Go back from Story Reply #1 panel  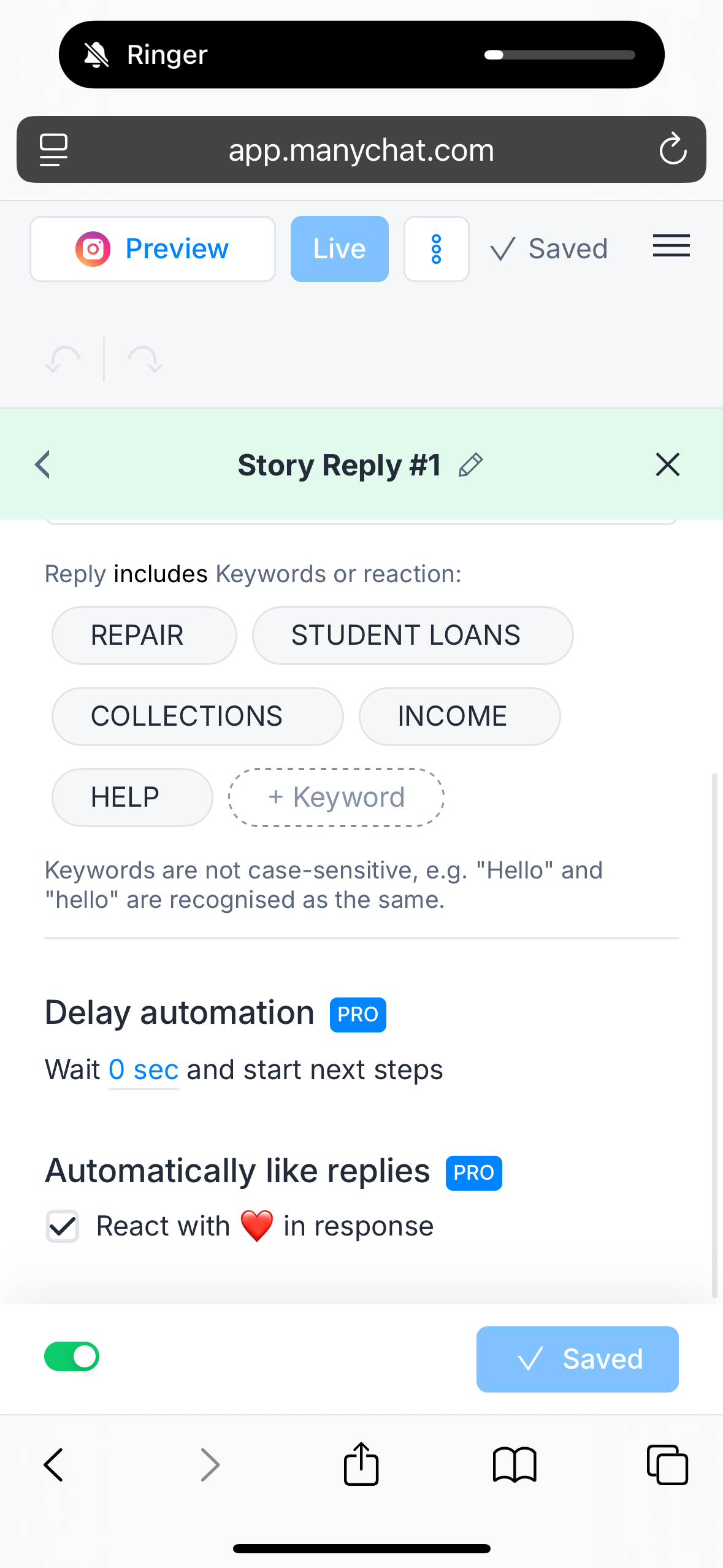click(43, 465)
